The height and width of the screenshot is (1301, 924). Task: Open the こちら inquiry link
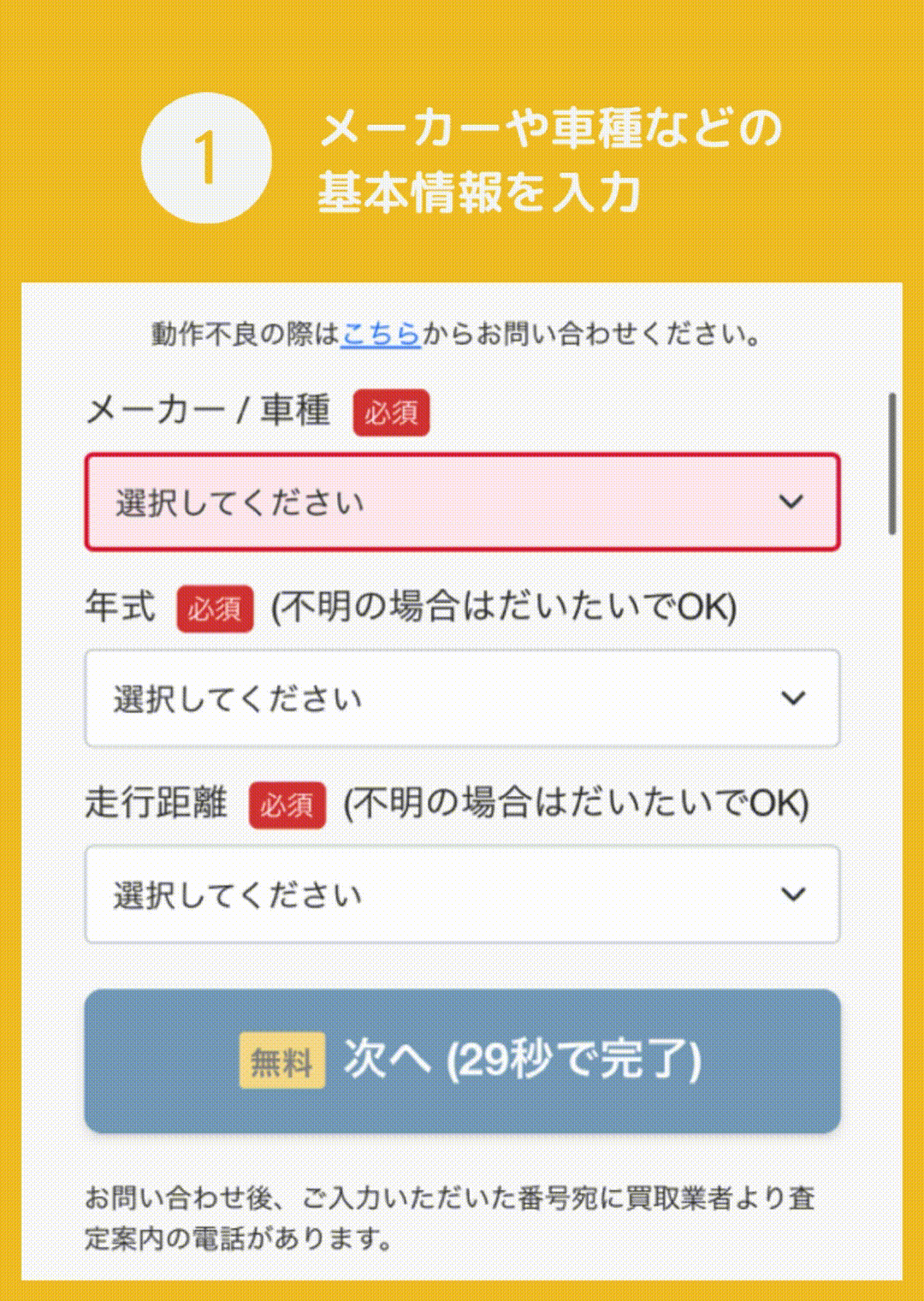click(x=381, y=334)
